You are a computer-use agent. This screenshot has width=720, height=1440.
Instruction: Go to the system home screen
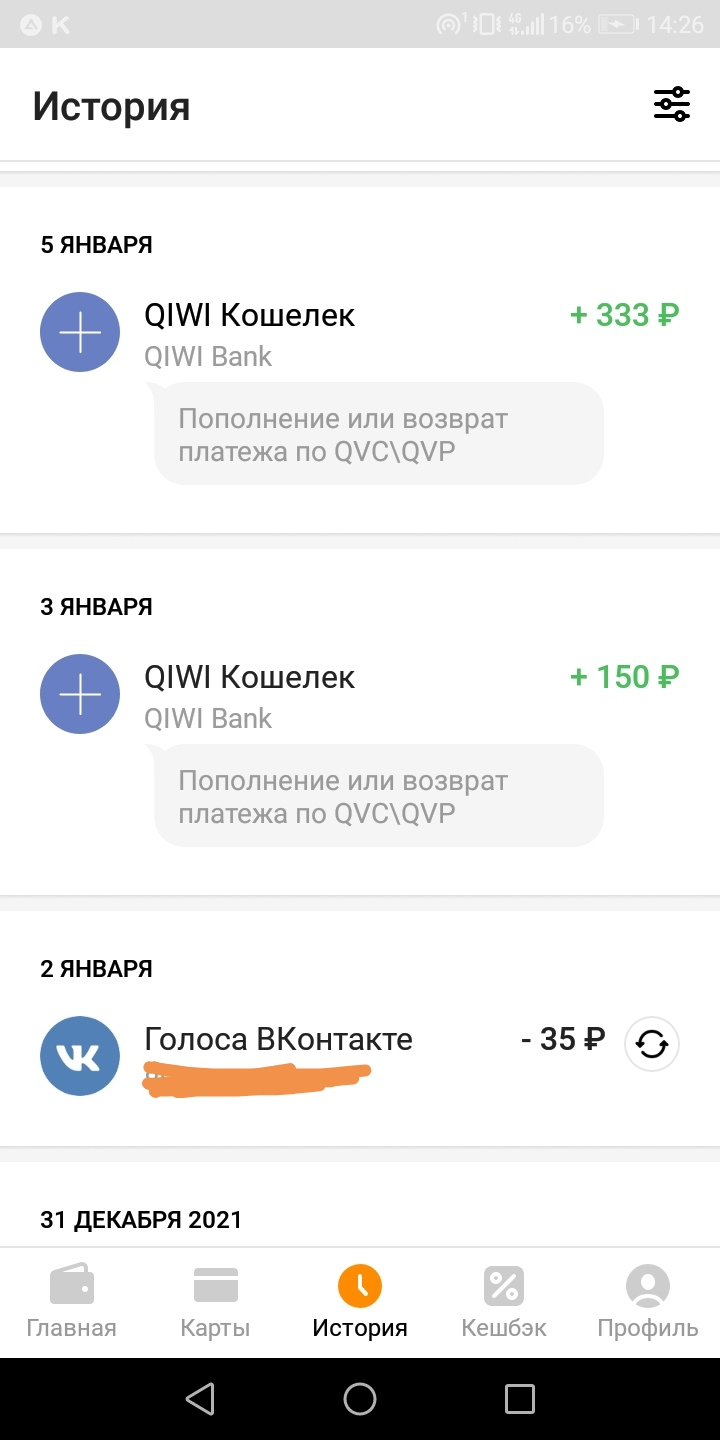360,1398
